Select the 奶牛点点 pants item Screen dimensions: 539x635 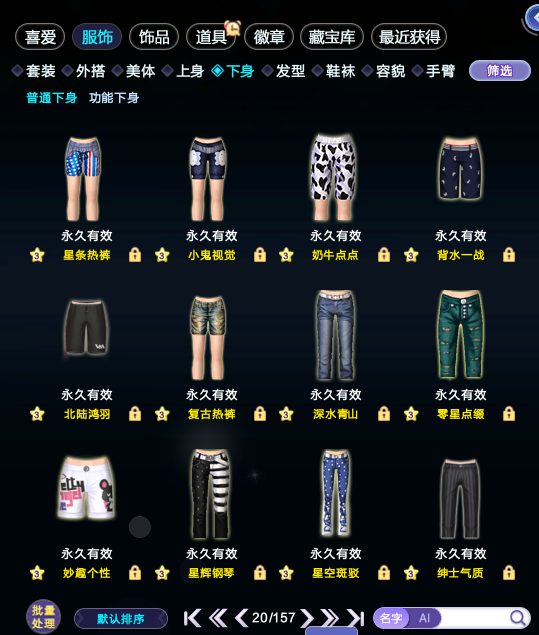[x=335, y=177]
